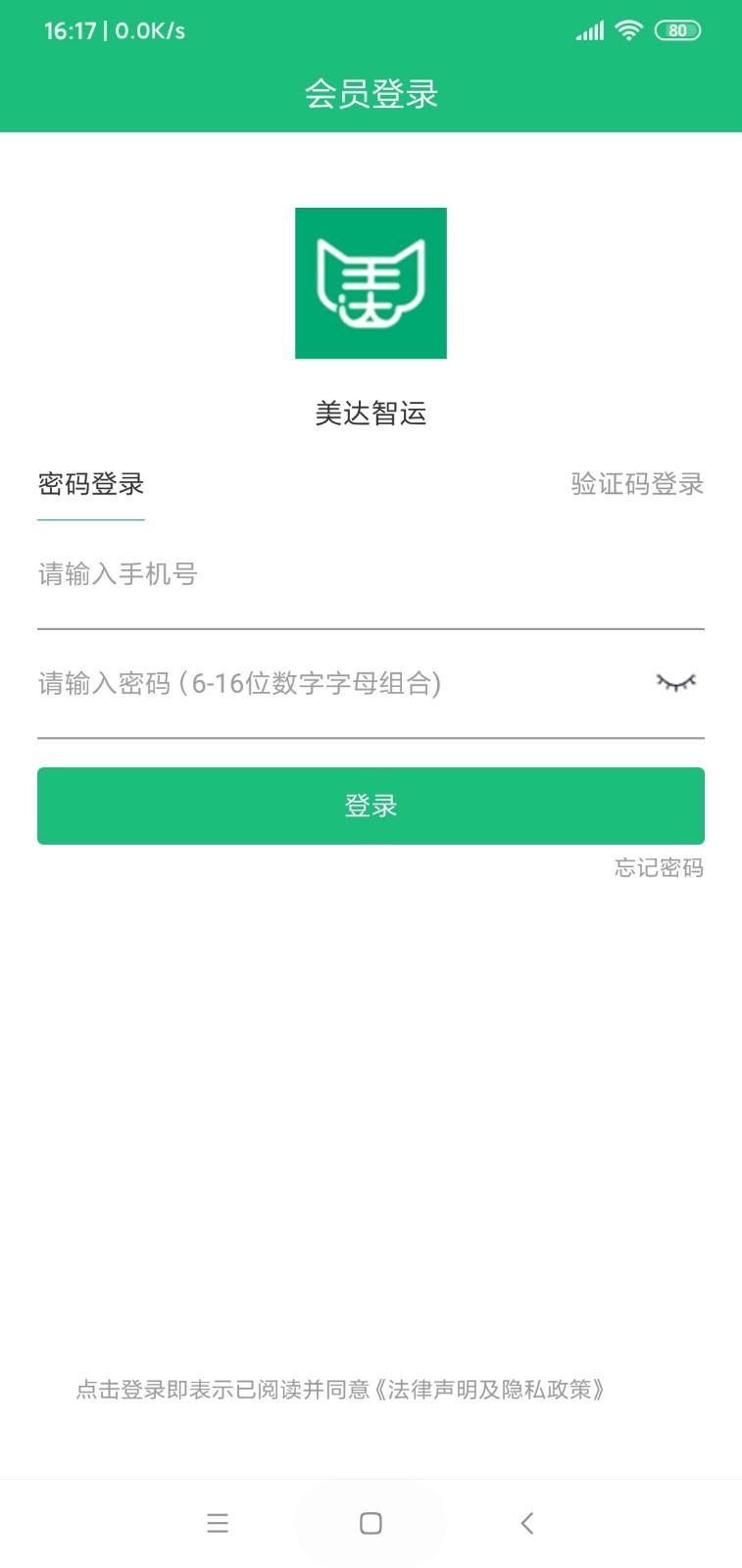Switch to 验证码登录 tab
Viewport: 742px width, 1568px height.
tap(633, 484)
